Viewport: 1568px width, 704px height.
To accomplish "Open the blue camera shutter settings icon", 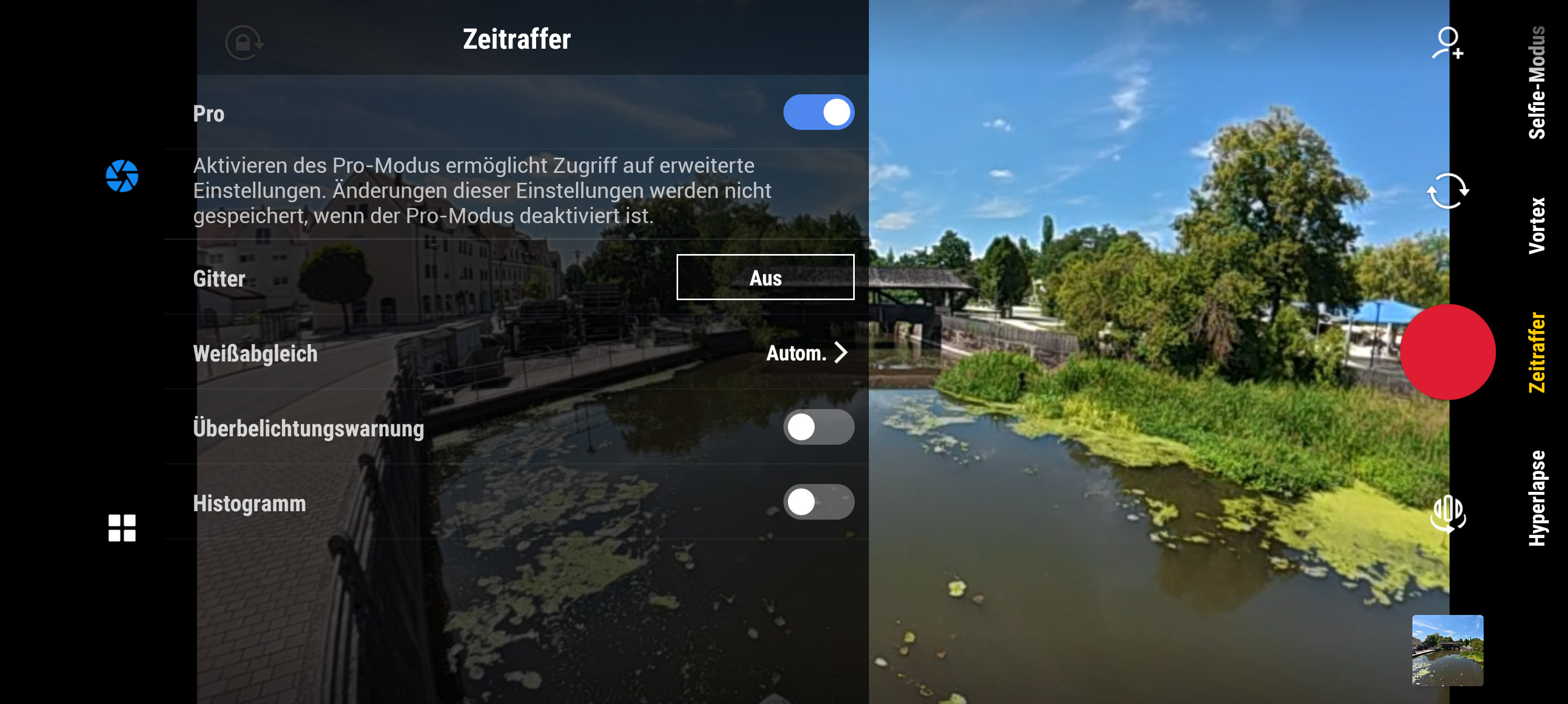I will [x=122, y=177].
